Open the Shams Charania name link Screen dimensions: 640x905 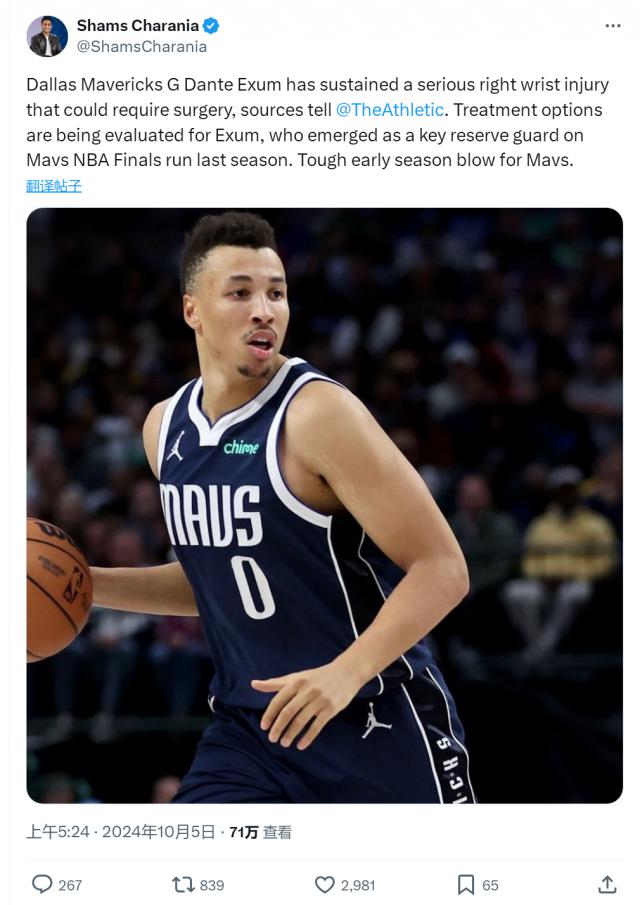138,26
